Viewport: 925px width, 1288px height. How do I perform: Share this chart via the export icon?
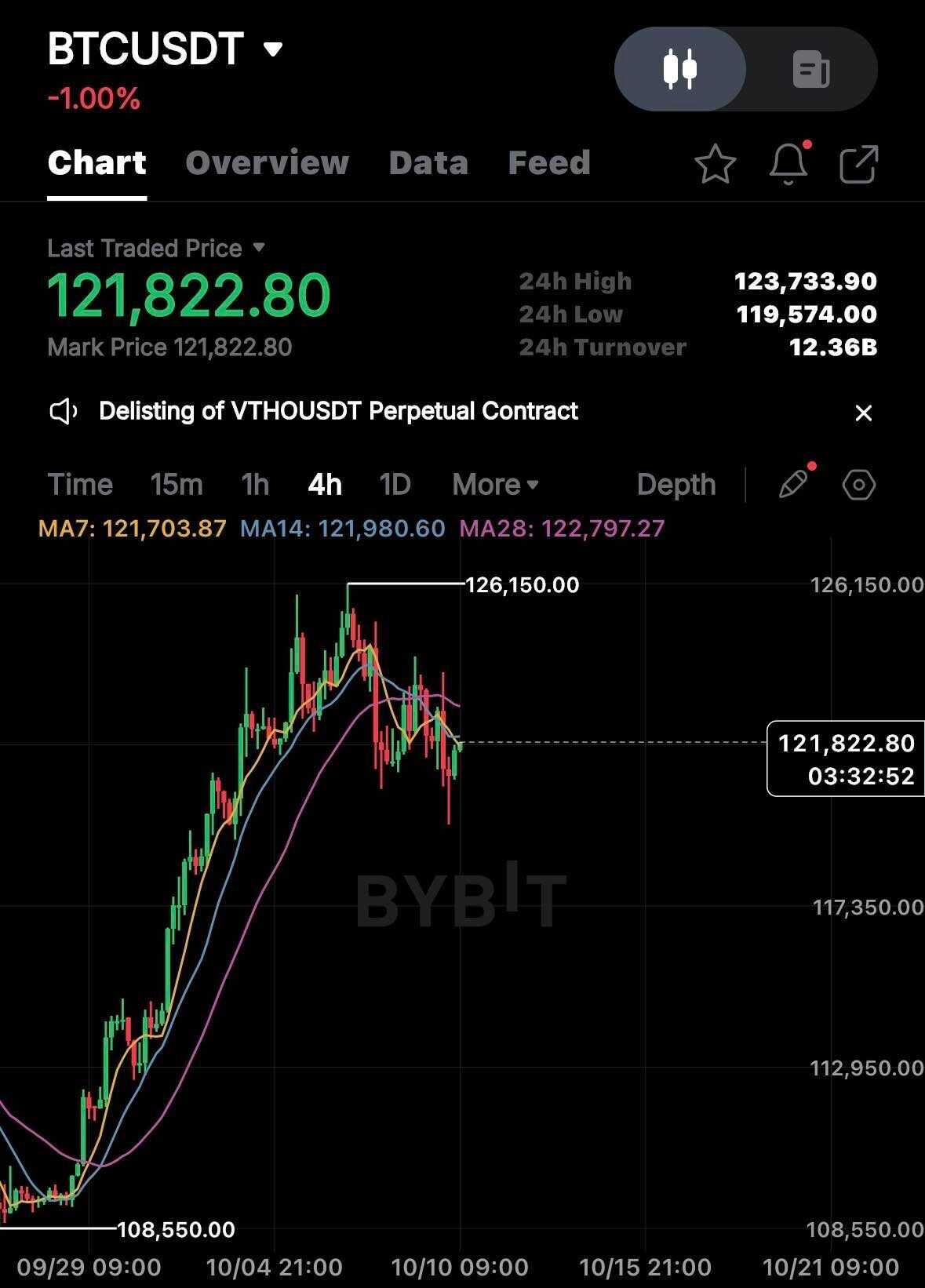click(x=858, y=165)
